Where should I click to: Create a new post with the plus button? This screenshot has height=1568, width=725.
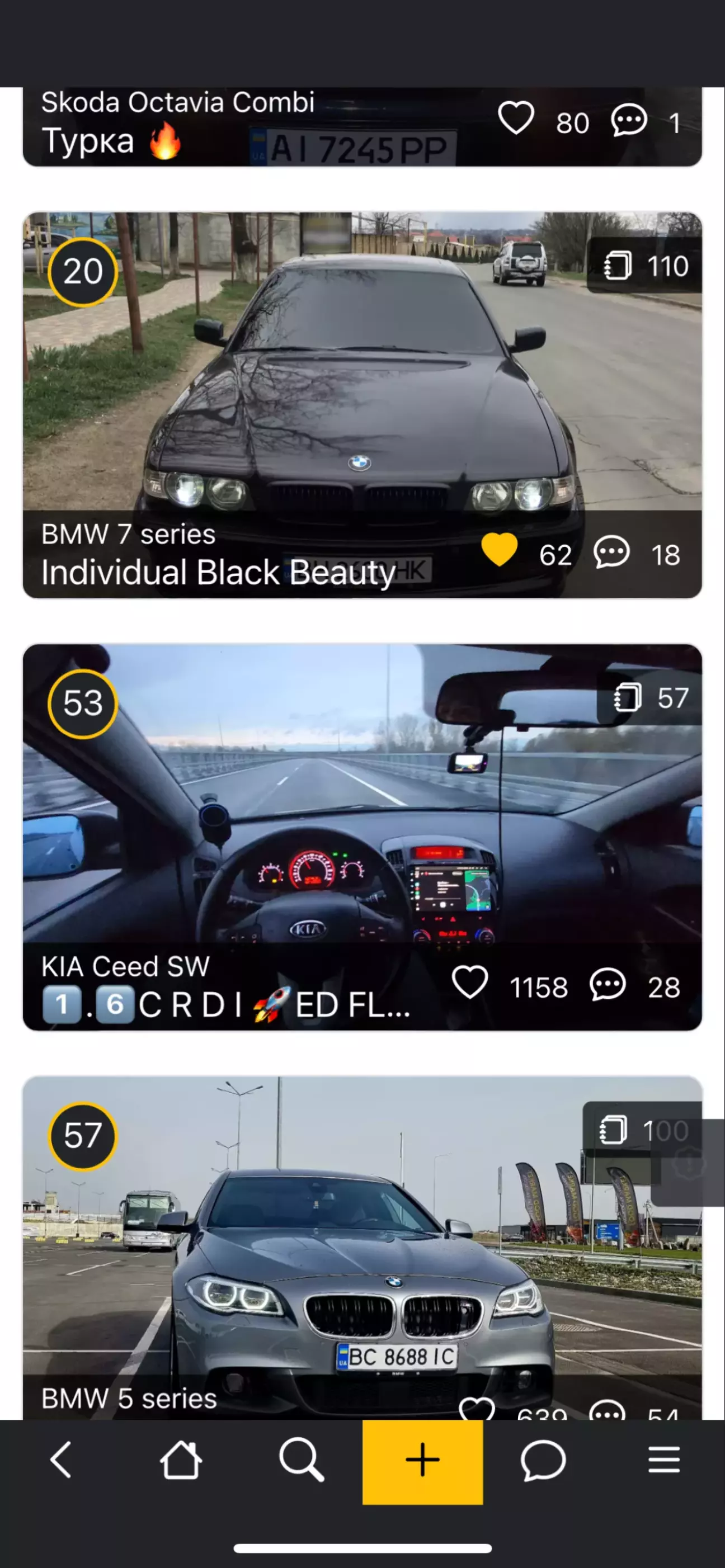(x=422, y=1461)
